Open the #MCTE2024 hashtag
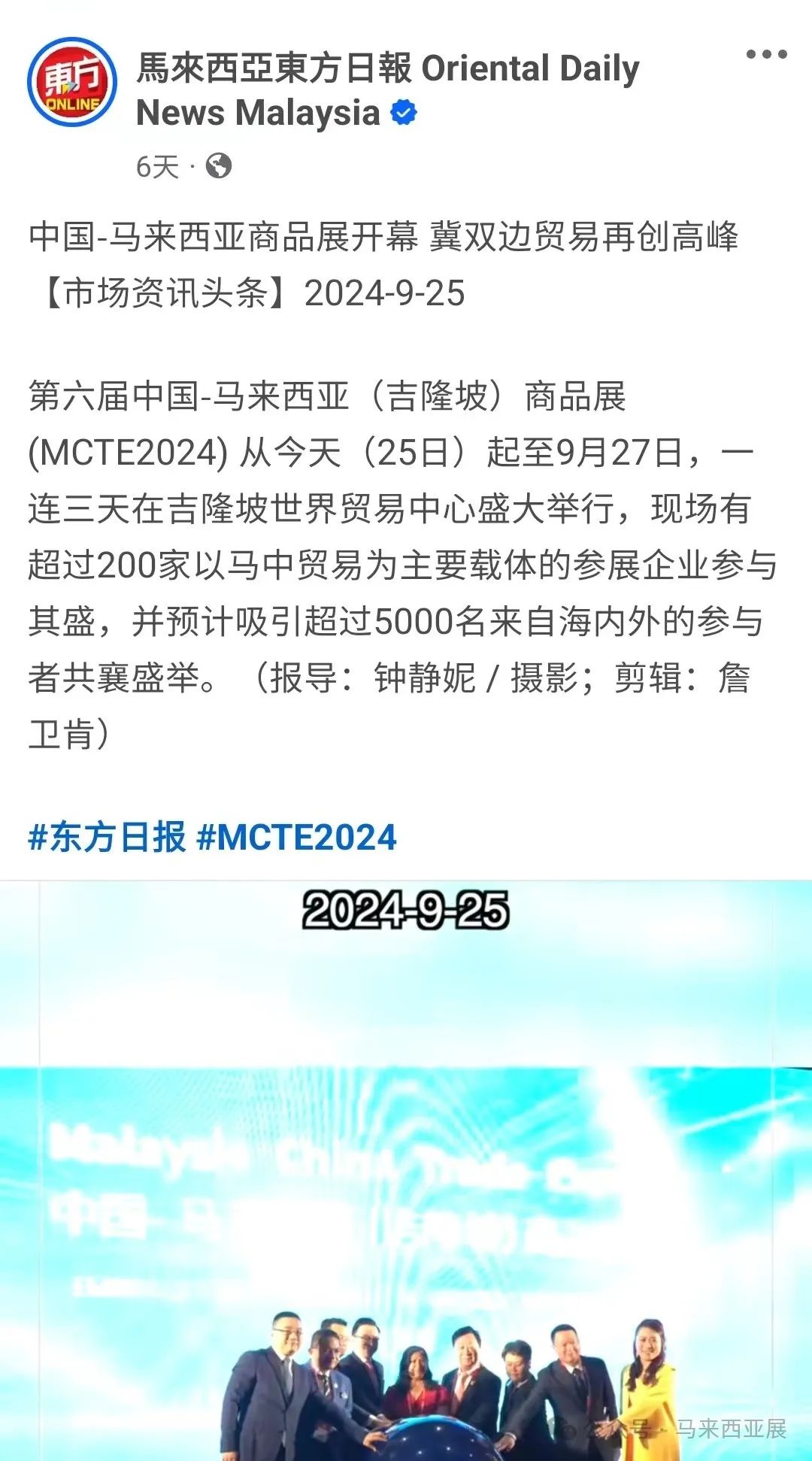Image resolution: width=812 pixels, height=1461 pixels. pyautogui.click(x=296, y=838)
